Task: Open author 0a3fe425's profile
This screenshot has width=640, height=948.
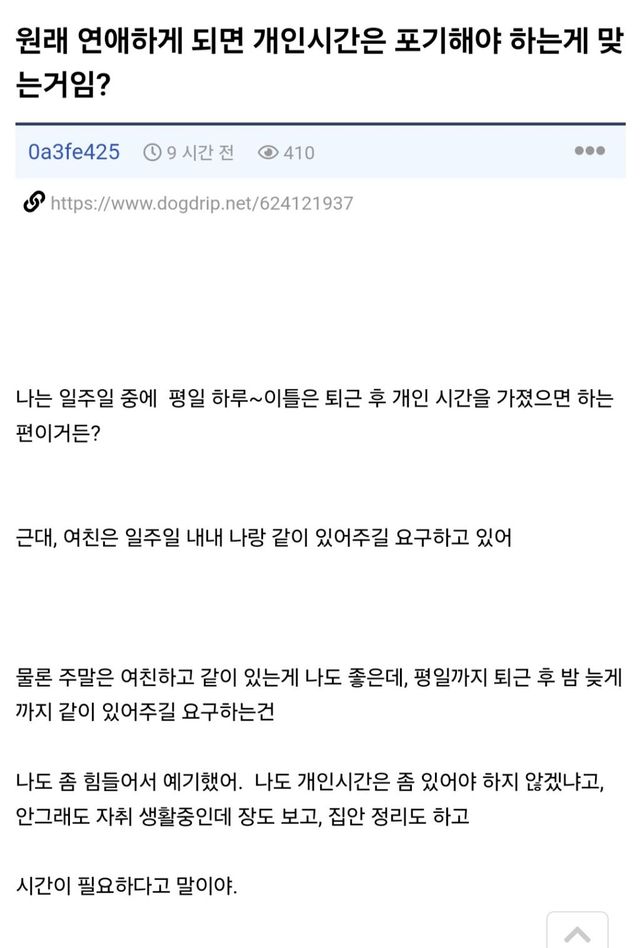Action: pyautogui.click(x=74, y=152)
